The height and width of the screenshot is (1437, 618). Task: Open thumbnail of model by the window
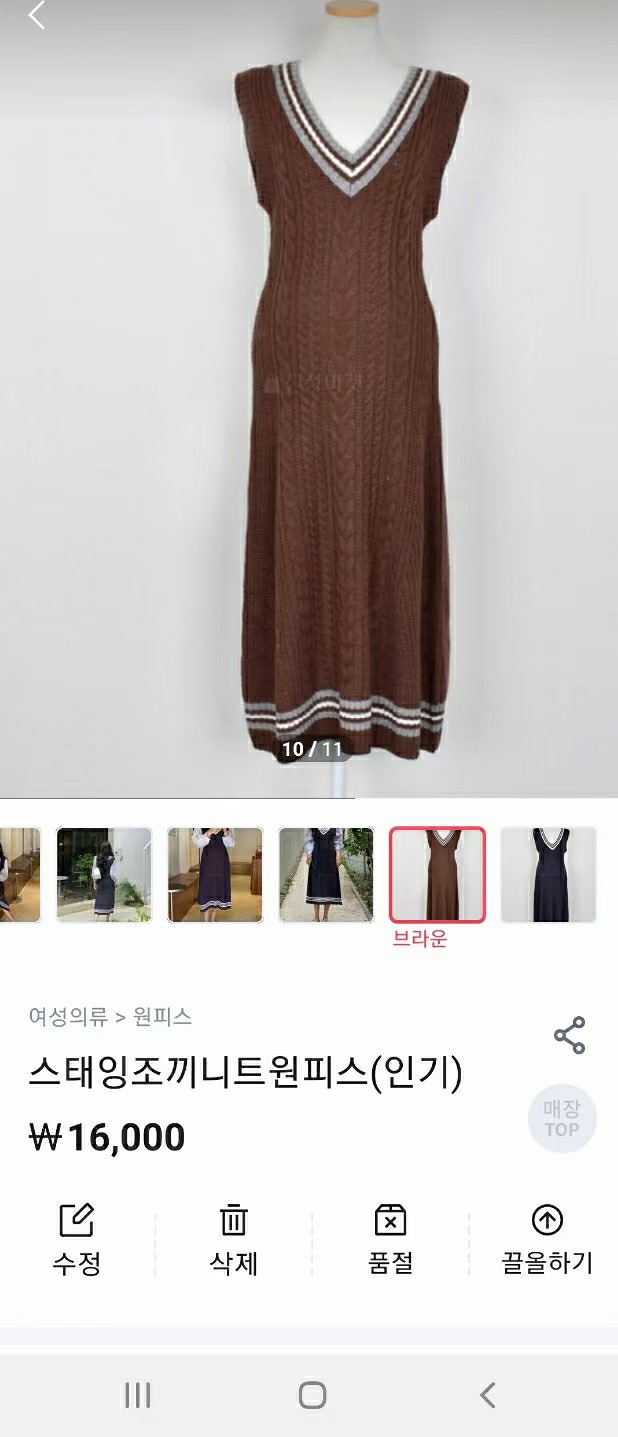104,874
